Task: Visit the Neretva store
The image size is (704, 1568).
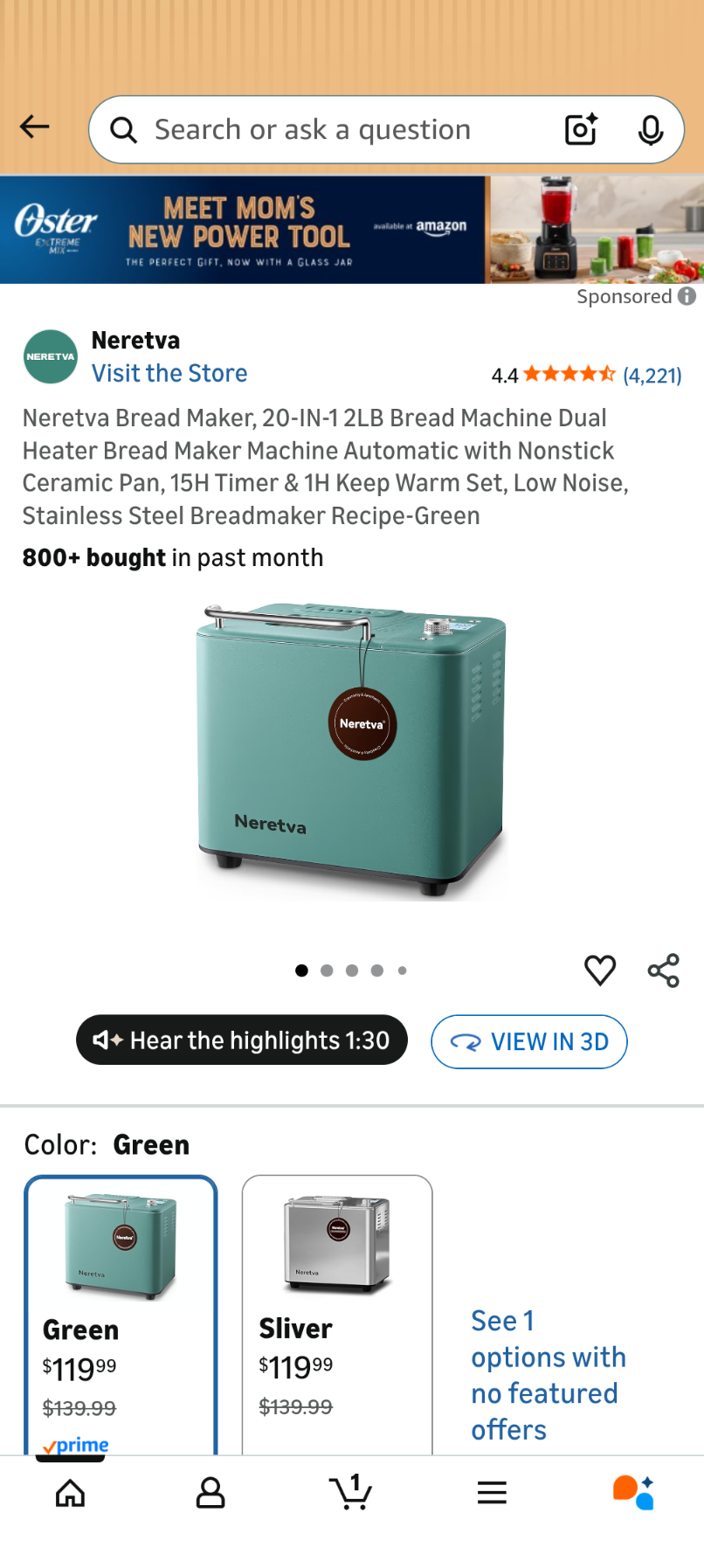Action: pos(169,373)
